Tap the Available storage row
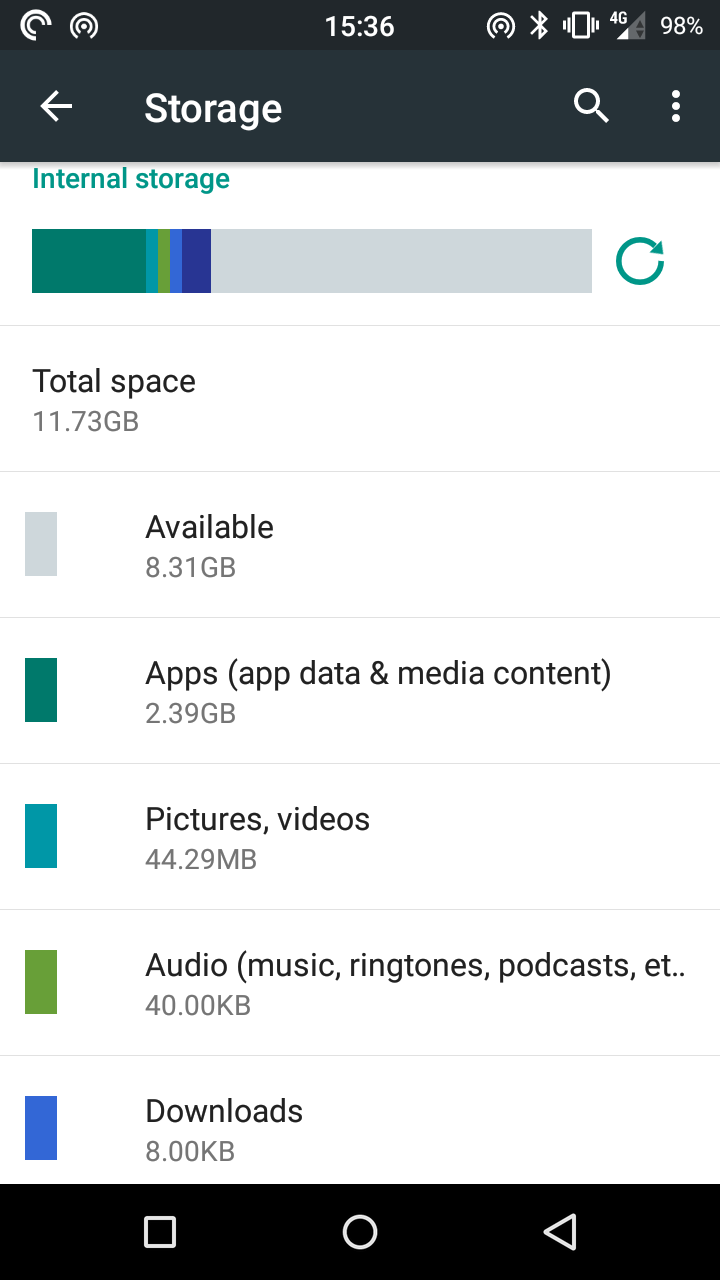 (360, 545)
